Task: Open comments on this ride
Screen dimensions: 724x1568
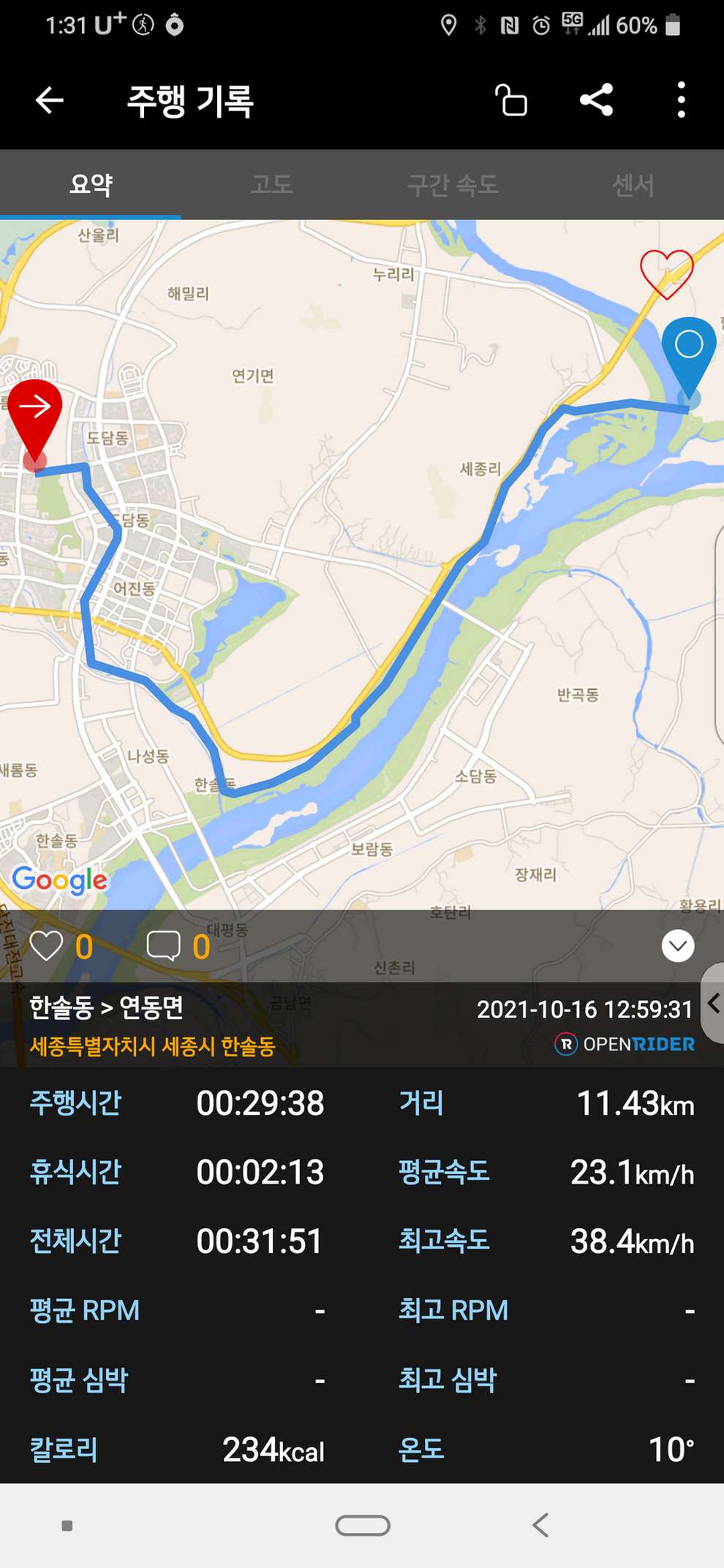Action: [x=164, y=946]
